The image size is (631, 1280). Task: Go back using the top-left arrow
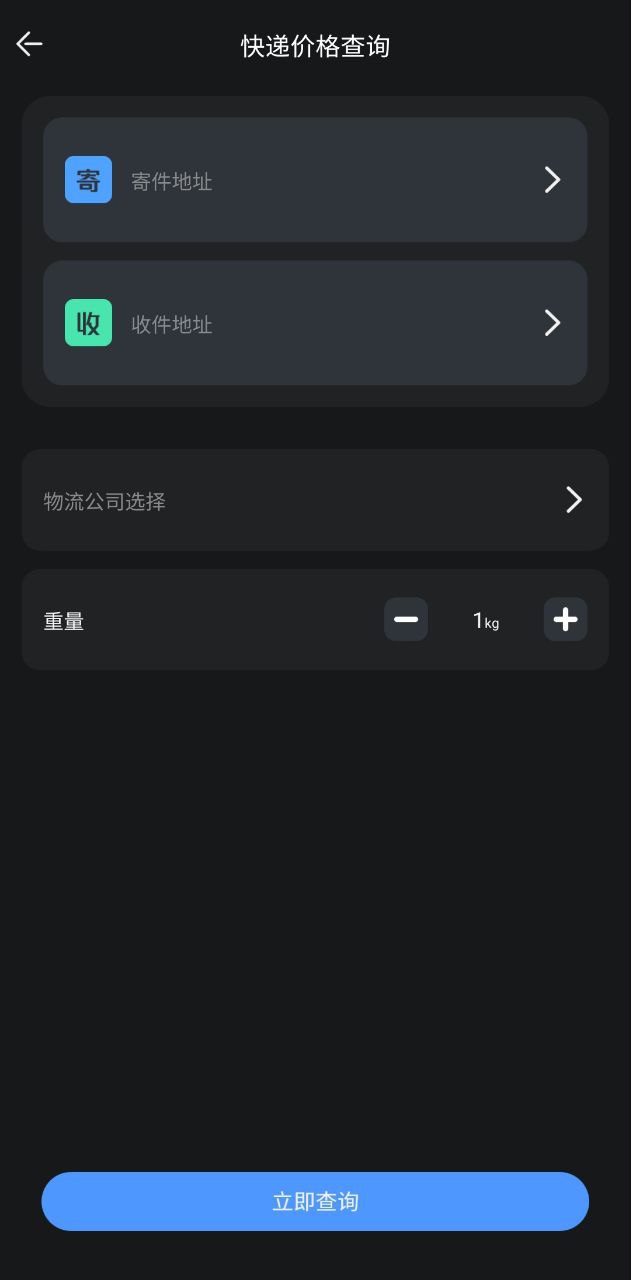tap(30, 44)
